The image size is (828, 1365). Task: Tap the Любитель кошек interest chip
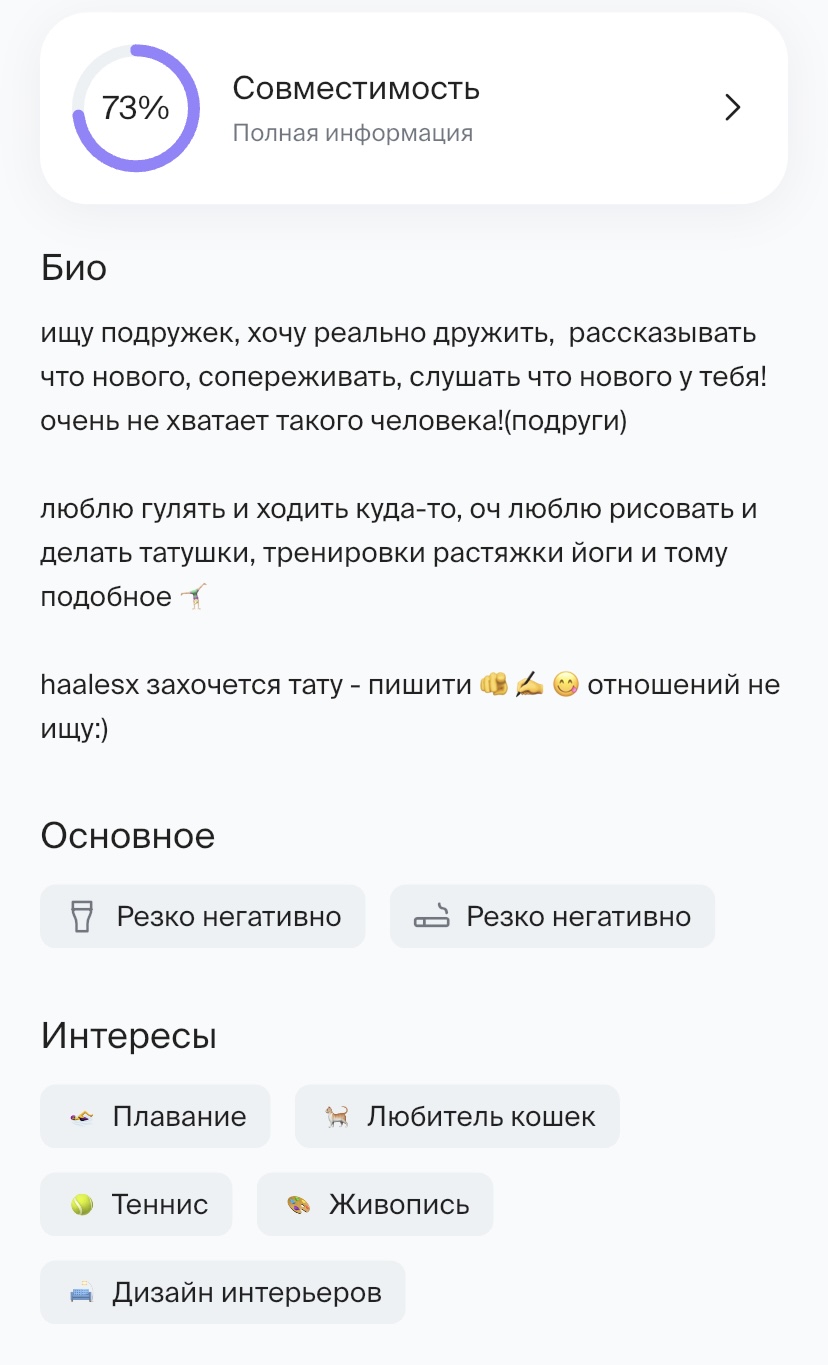click(x=457, y=1116)
